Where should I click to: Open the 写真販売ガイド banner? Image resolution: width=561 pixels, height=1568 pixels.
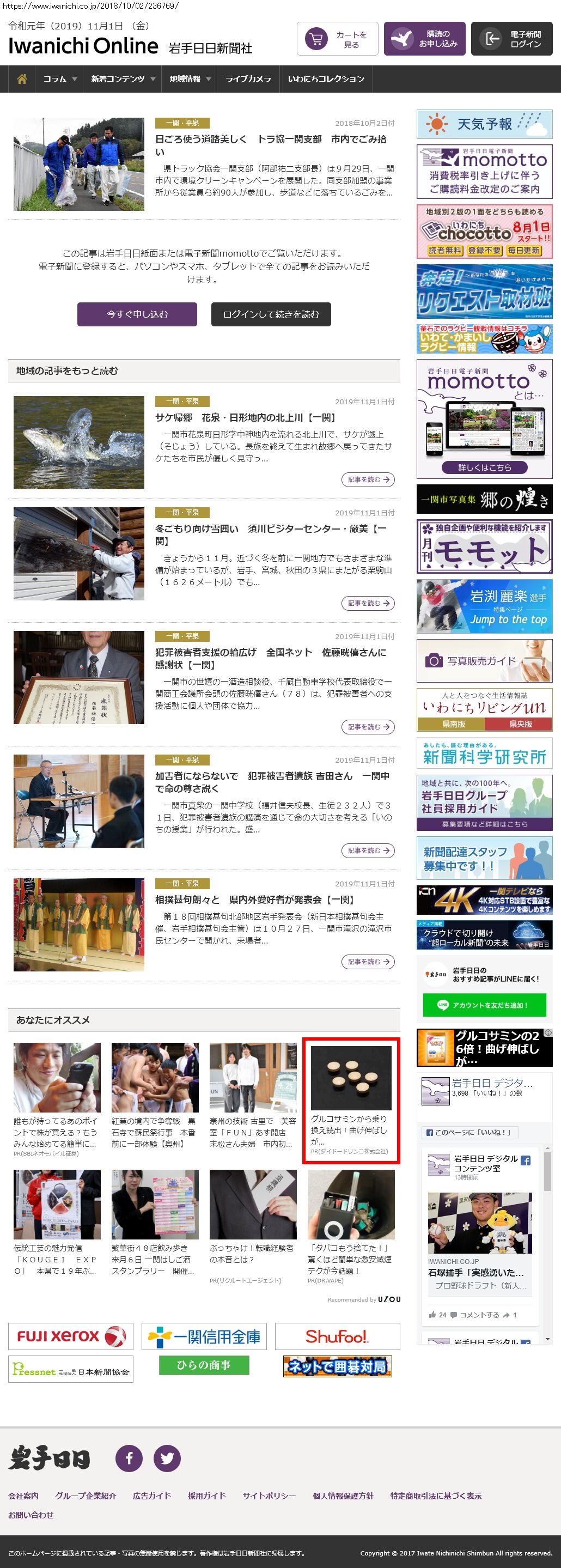pos(484,660)
